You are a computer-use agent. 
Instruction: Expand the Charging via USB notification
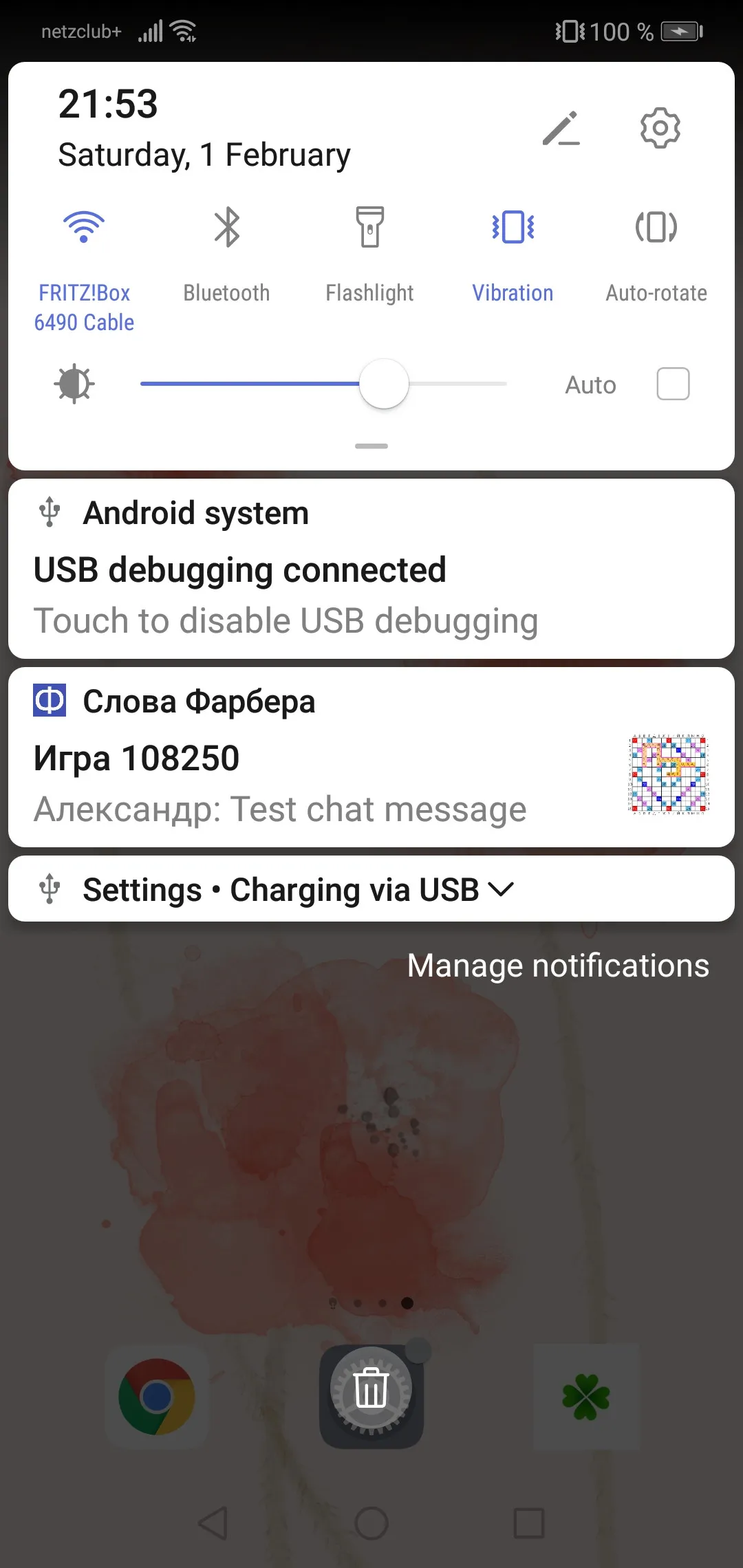(x=500, y=889)
